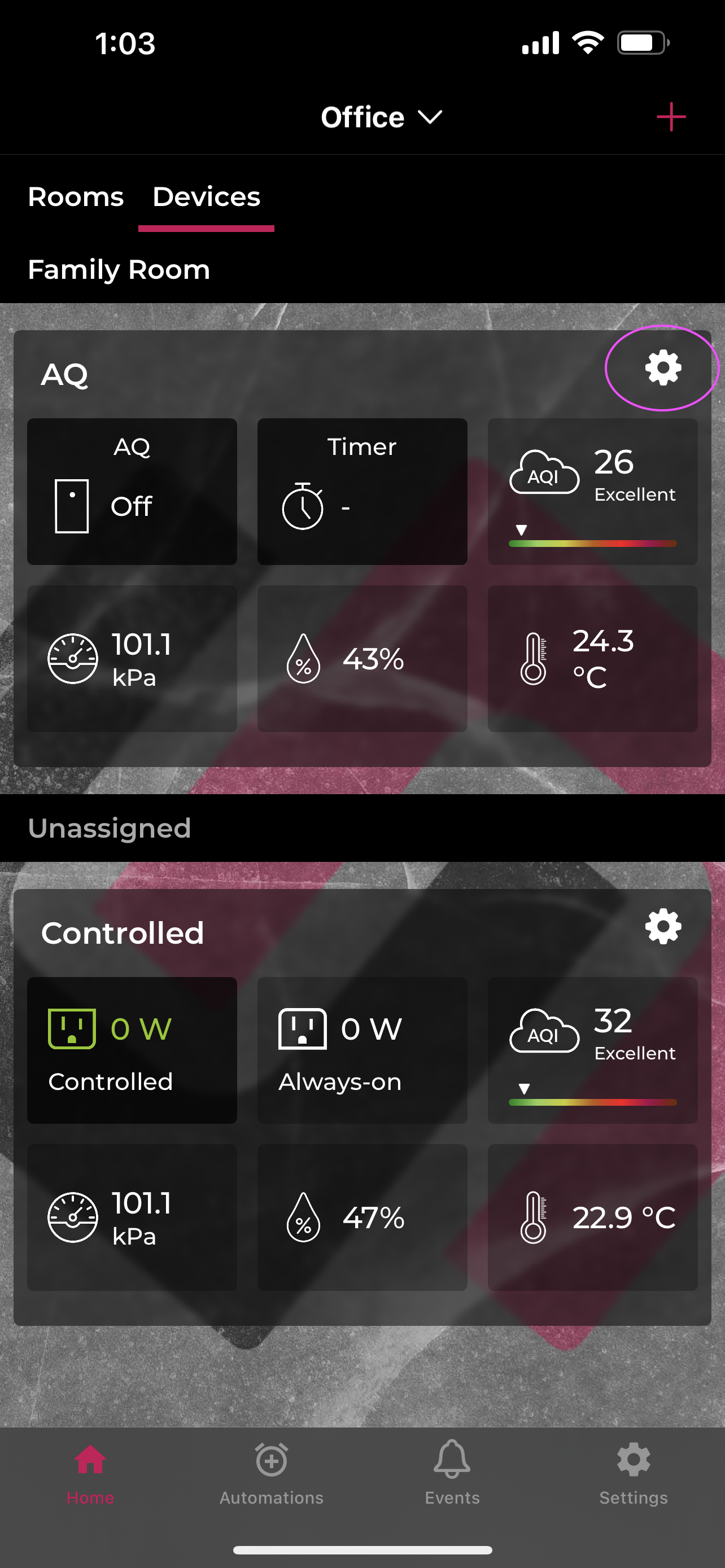This screenshot has height=1568, width=725.
Task: Open settings gear for AQ device
Action: click(662, 368)
